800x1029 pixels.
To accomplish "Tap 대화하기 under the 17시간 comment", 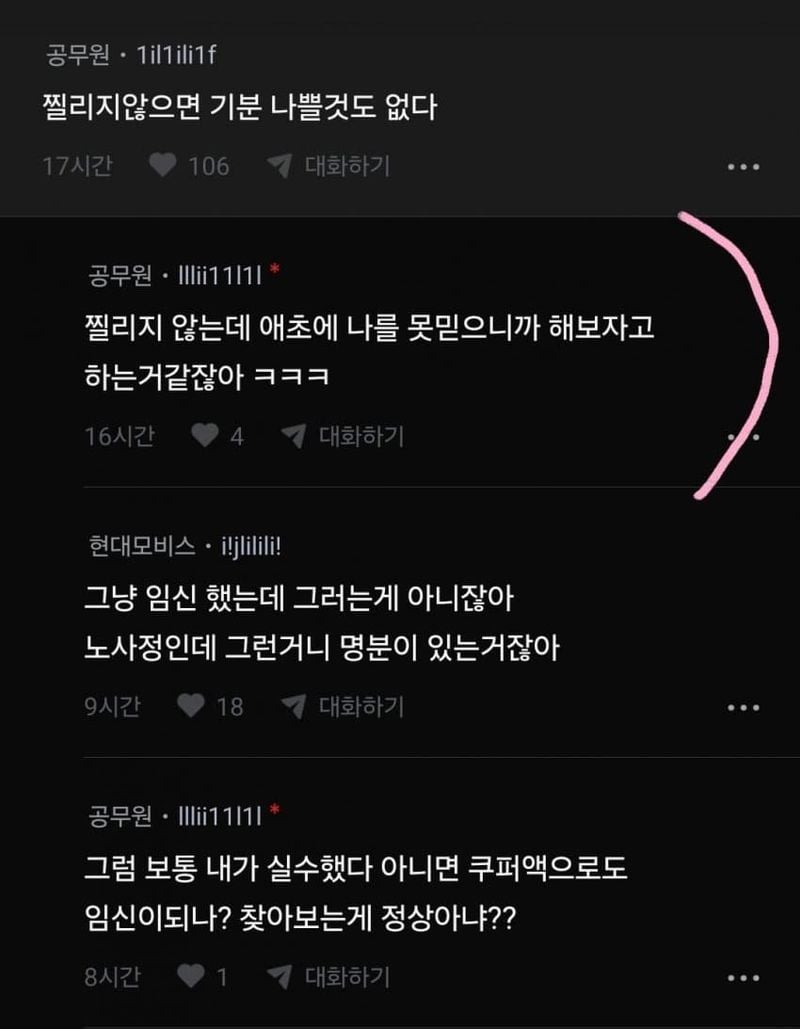I will [329, 165].
